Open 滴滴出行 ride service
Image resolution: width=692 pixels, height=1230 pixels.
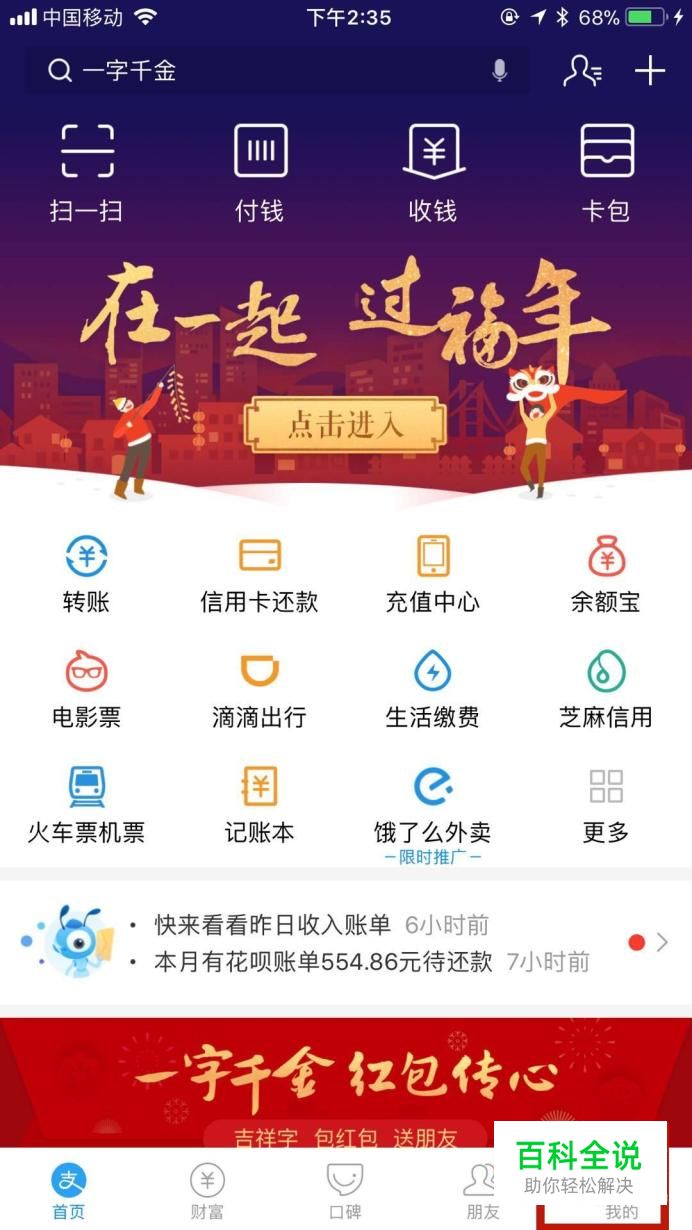pos(260,690)
